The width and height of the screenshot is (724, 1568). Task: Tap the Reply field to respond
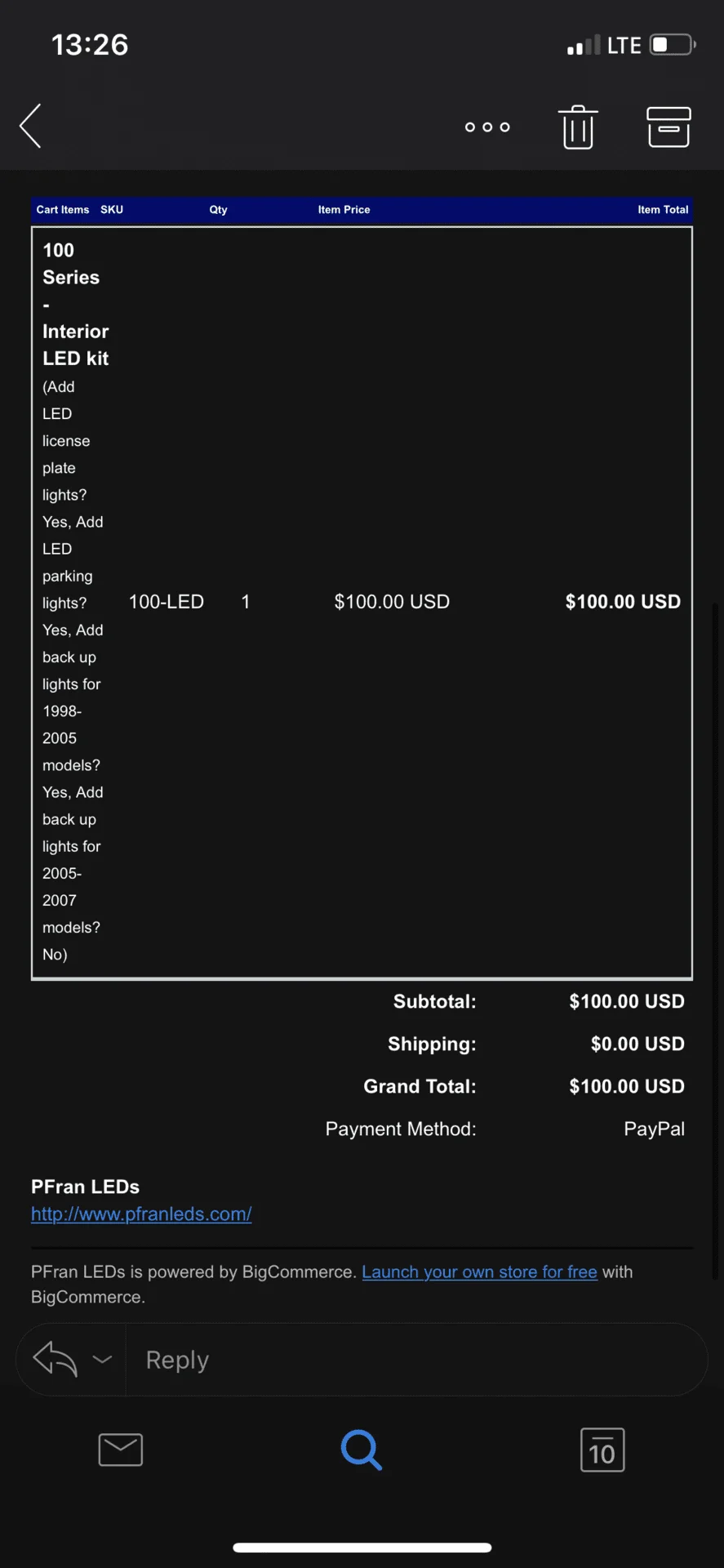(x=408, y=1360)
